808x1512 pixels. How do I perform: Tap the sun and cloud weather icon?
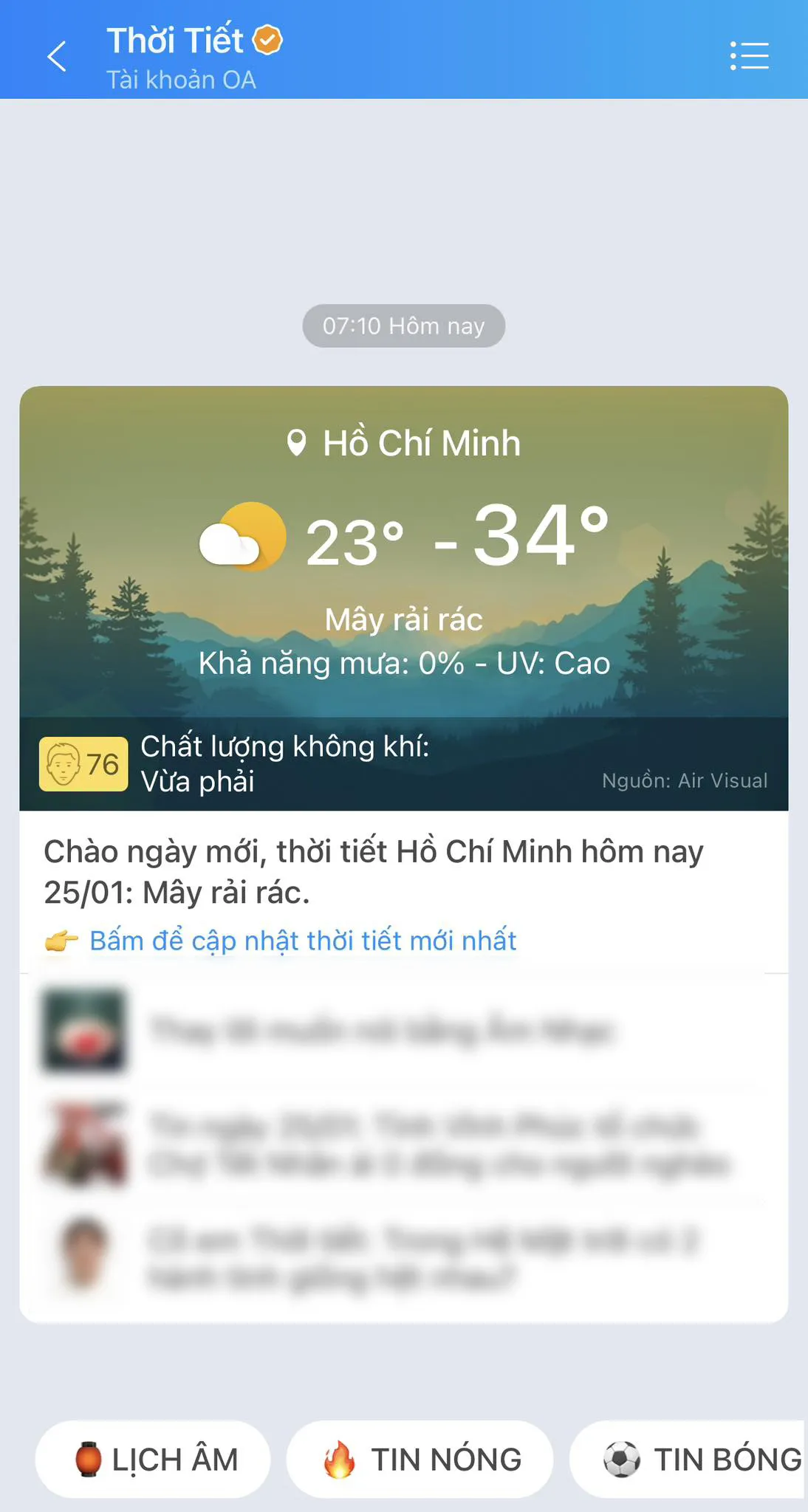(x=244, y=537)
